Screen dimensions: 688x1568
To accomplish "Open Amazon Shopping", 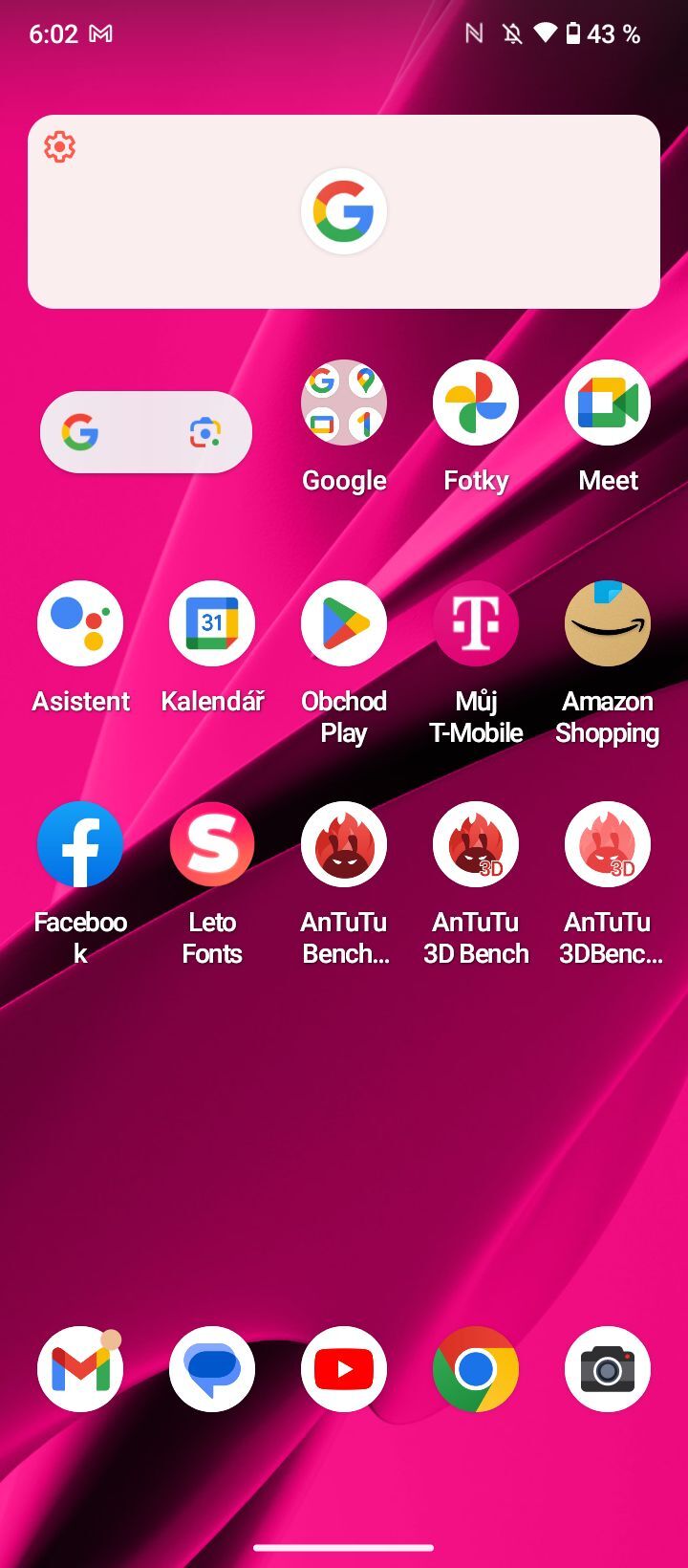I will coord(608,622).
